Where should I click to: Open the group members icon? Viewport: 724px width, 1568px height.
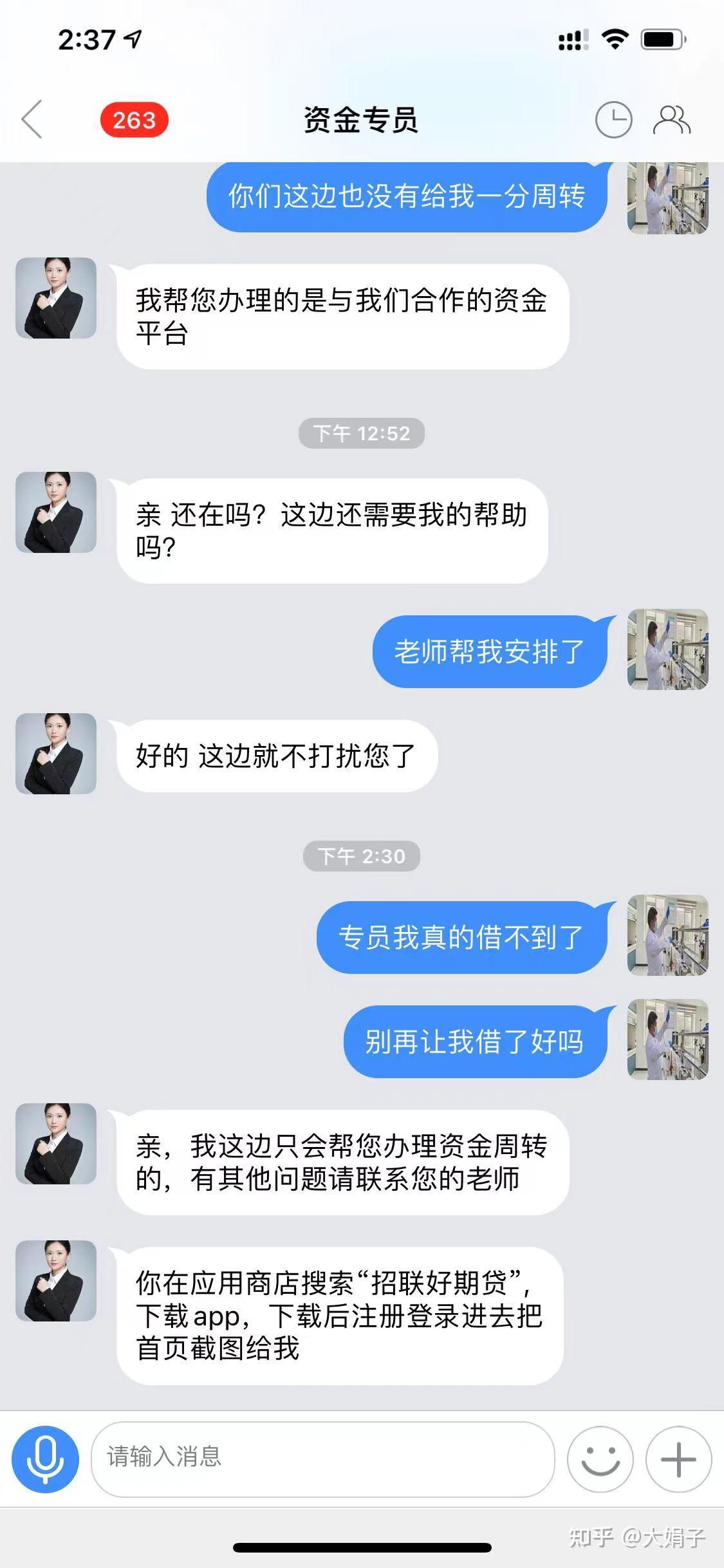[672, 120]
